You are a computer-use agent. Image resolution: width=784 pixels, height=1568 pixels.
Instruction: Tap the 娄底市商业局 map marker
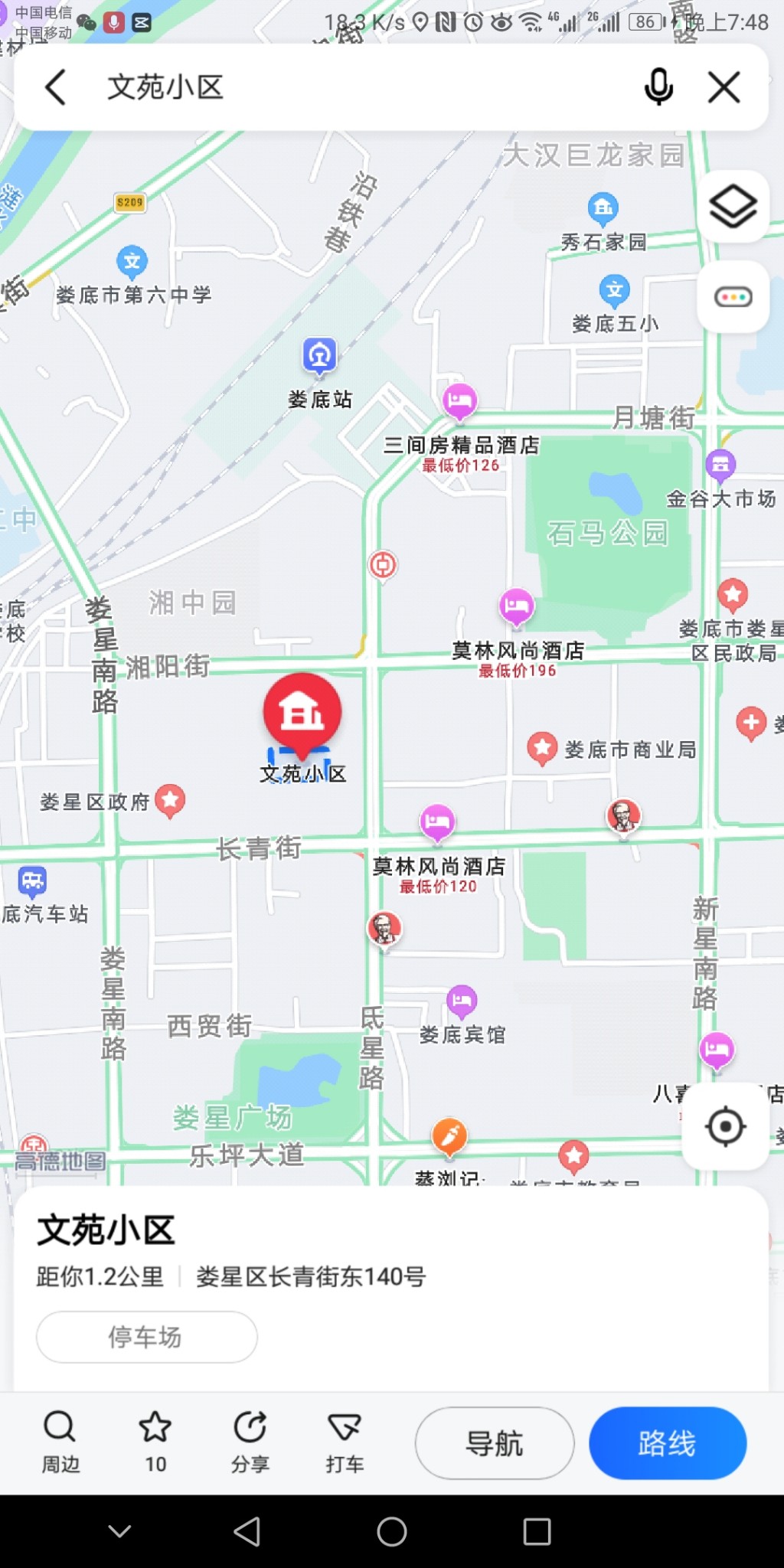pos(542,748)
